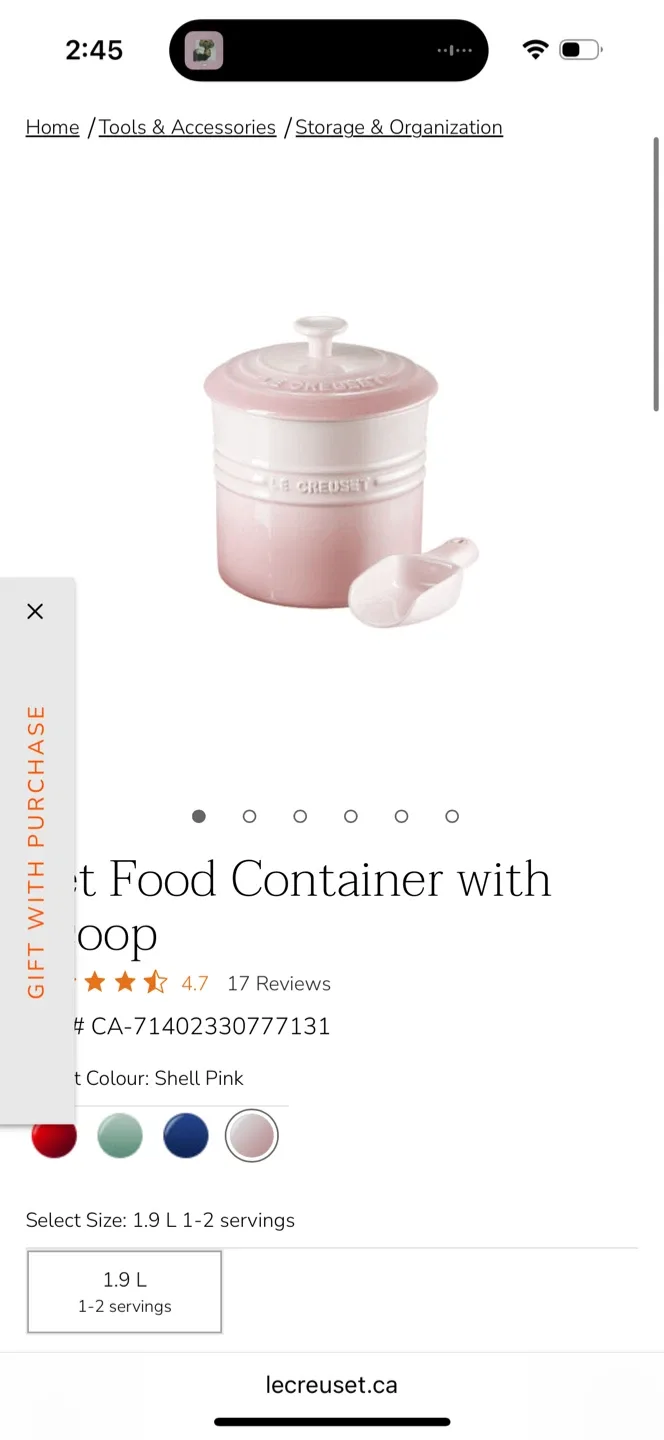The height and width of the screenshot is (1440, 664).
Task: Jump to the second product image dot
Action: (249, 817)
